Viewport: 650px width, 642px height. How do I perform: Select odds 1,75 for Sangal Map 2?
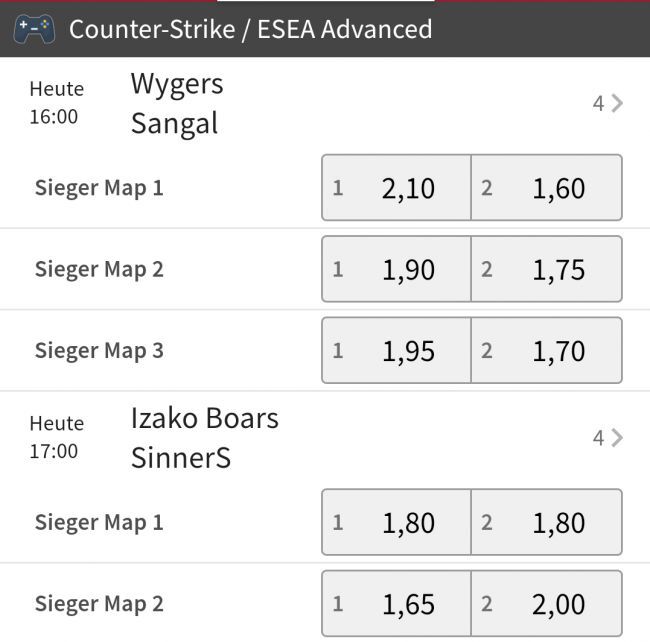pos(546,269)
